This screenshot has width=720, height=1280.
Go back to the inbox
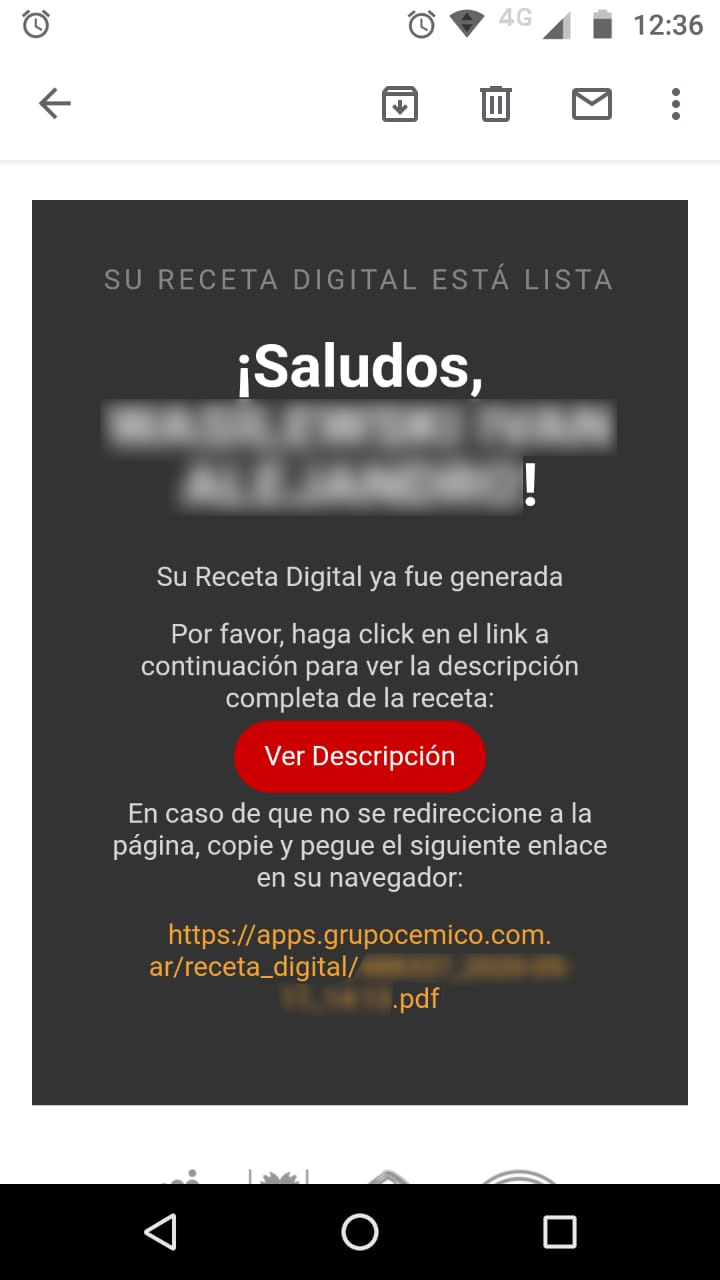(x=54, y=103)
